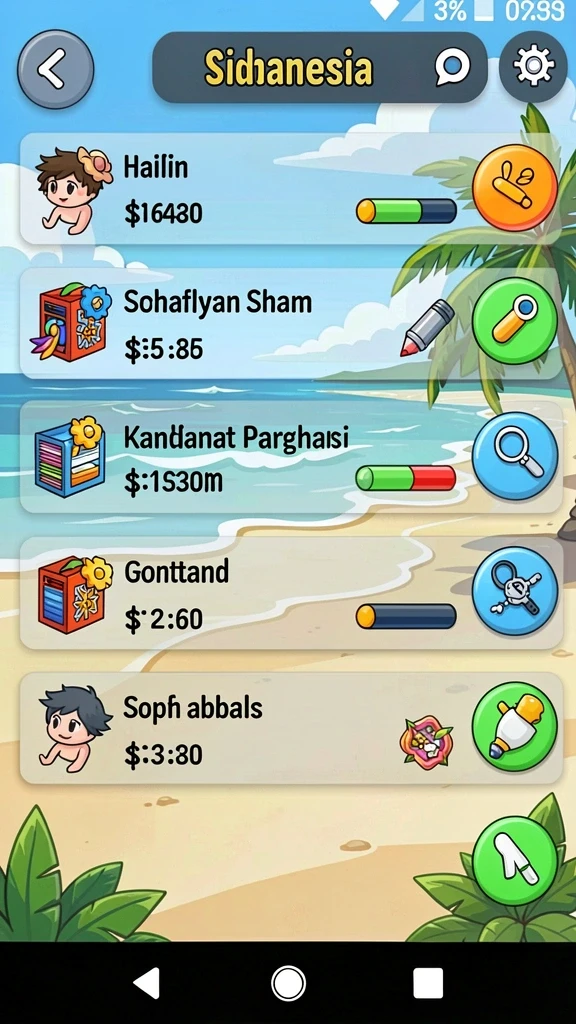Open the Hailin row
Image resolution: width=576 pixels, height=1024 pixels.
[x=291, y=189]
